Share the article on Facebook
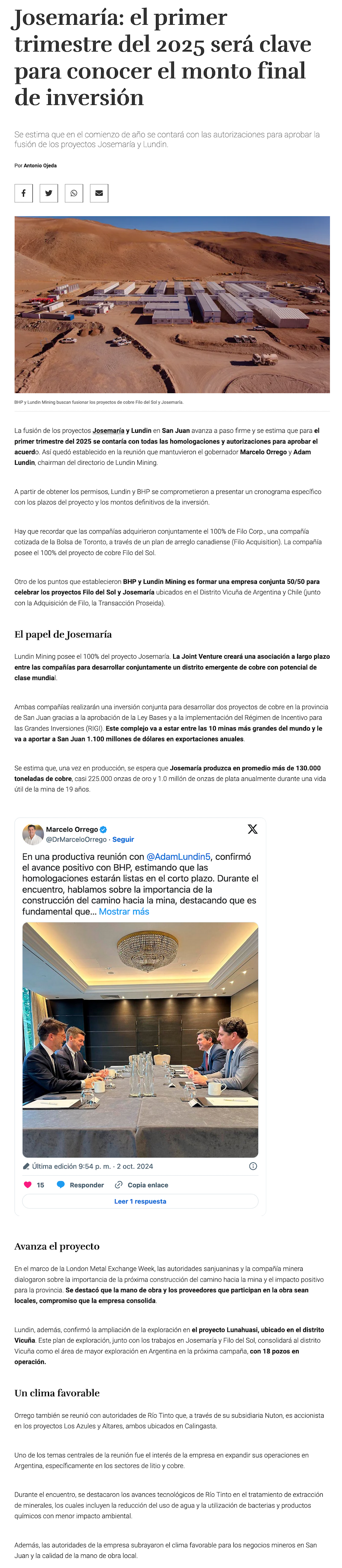The width and height of the screenshot is (342, 1568). tap(23, 193)
